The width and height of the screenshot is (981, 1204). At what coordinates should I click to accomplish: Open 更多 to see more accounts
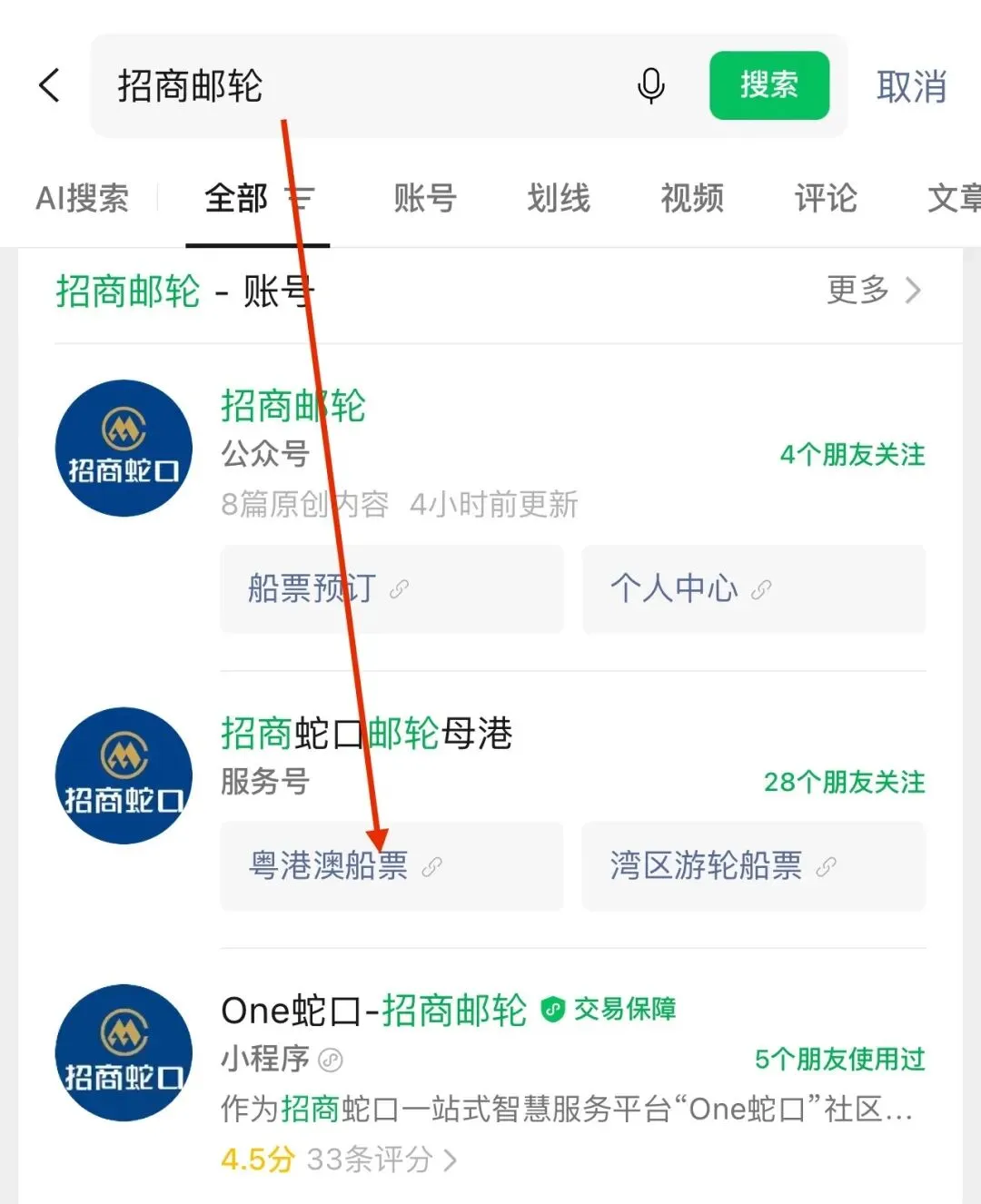(873, 291)
